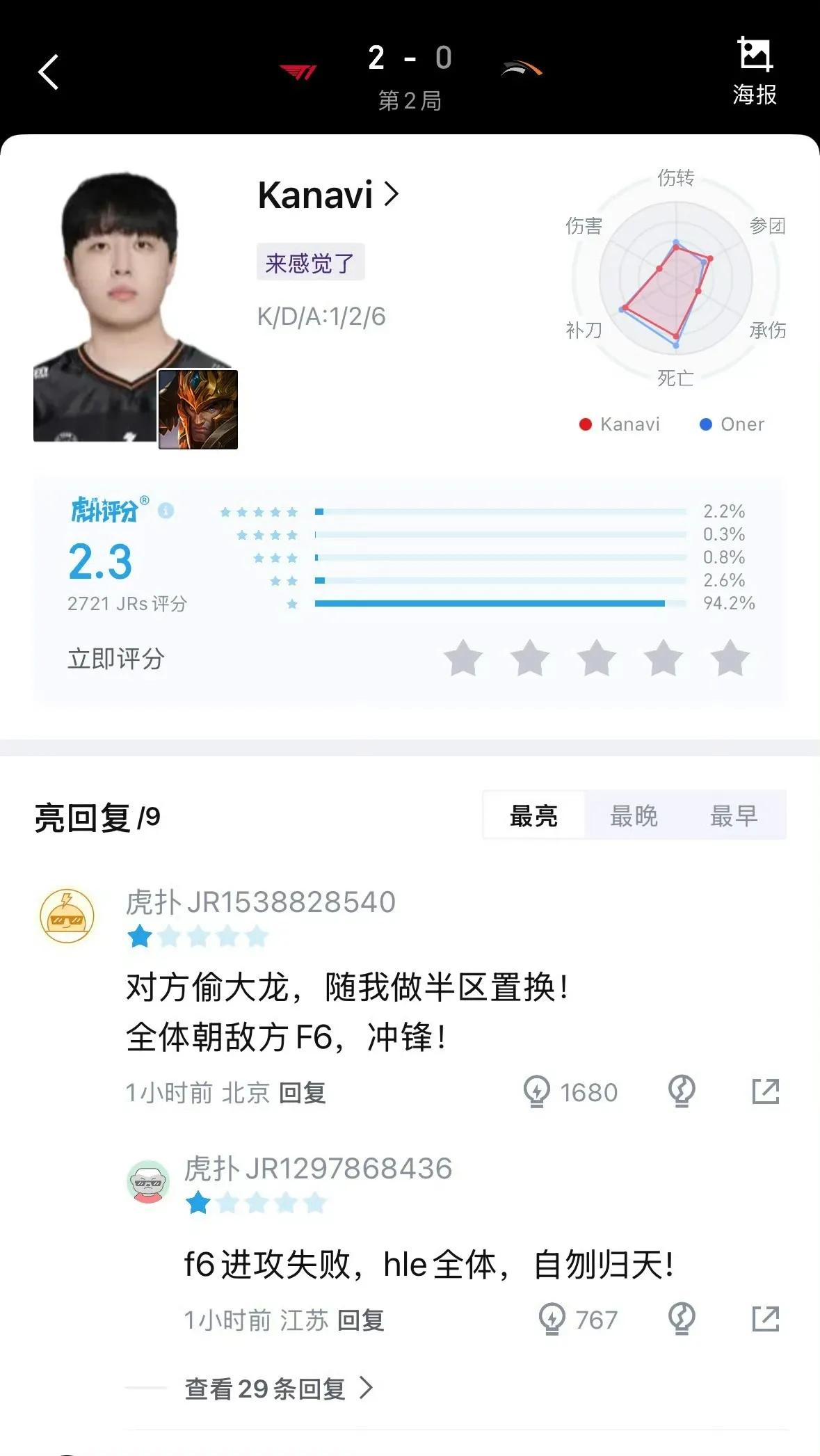Sort replies by 最早
Screen dimensions: 820x1456
[734, 815]
